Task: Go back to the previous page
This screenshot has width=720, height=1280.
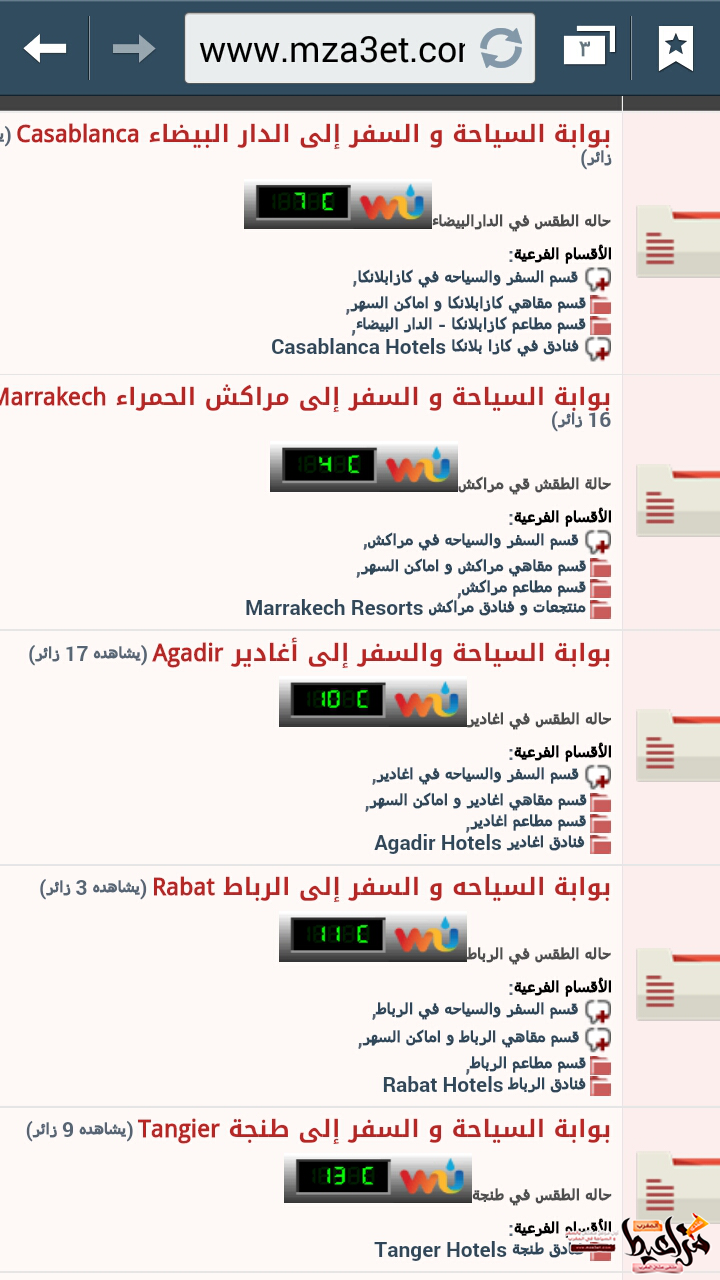Action: coord(45,47)
